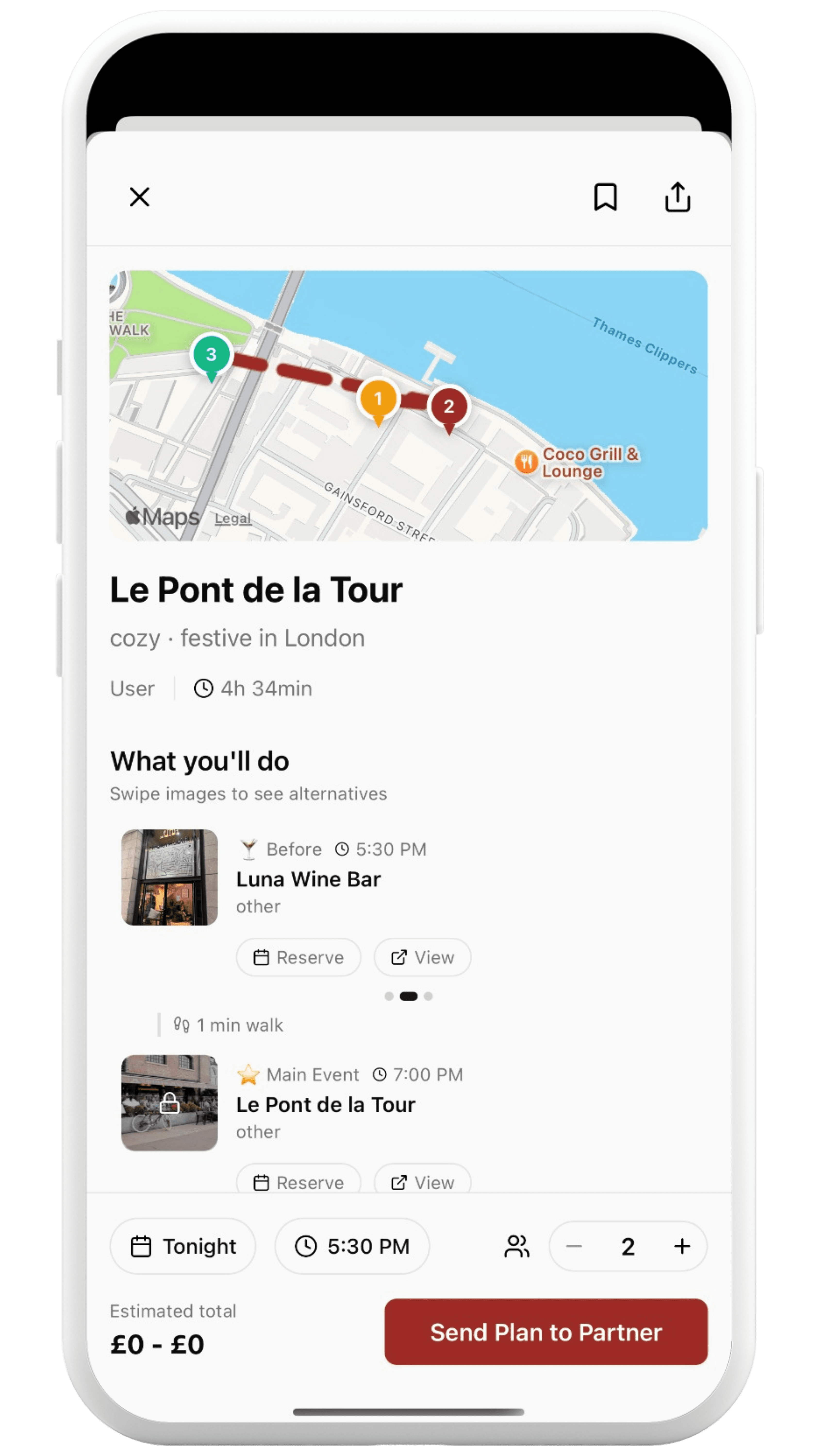Viewport: 819px width, 1456px height.
Task: Open the Le Pont de la Tour photo
Action: tap(170, 1102)
